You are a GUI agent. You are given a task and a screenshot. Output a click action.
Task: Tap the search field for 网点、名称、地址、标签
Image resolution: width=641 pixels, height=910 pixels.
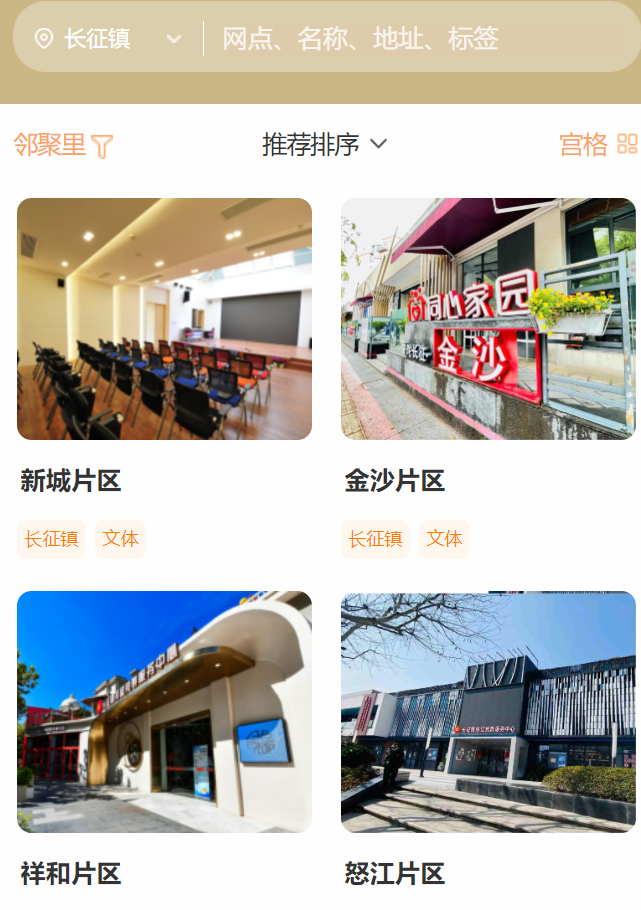400,39
